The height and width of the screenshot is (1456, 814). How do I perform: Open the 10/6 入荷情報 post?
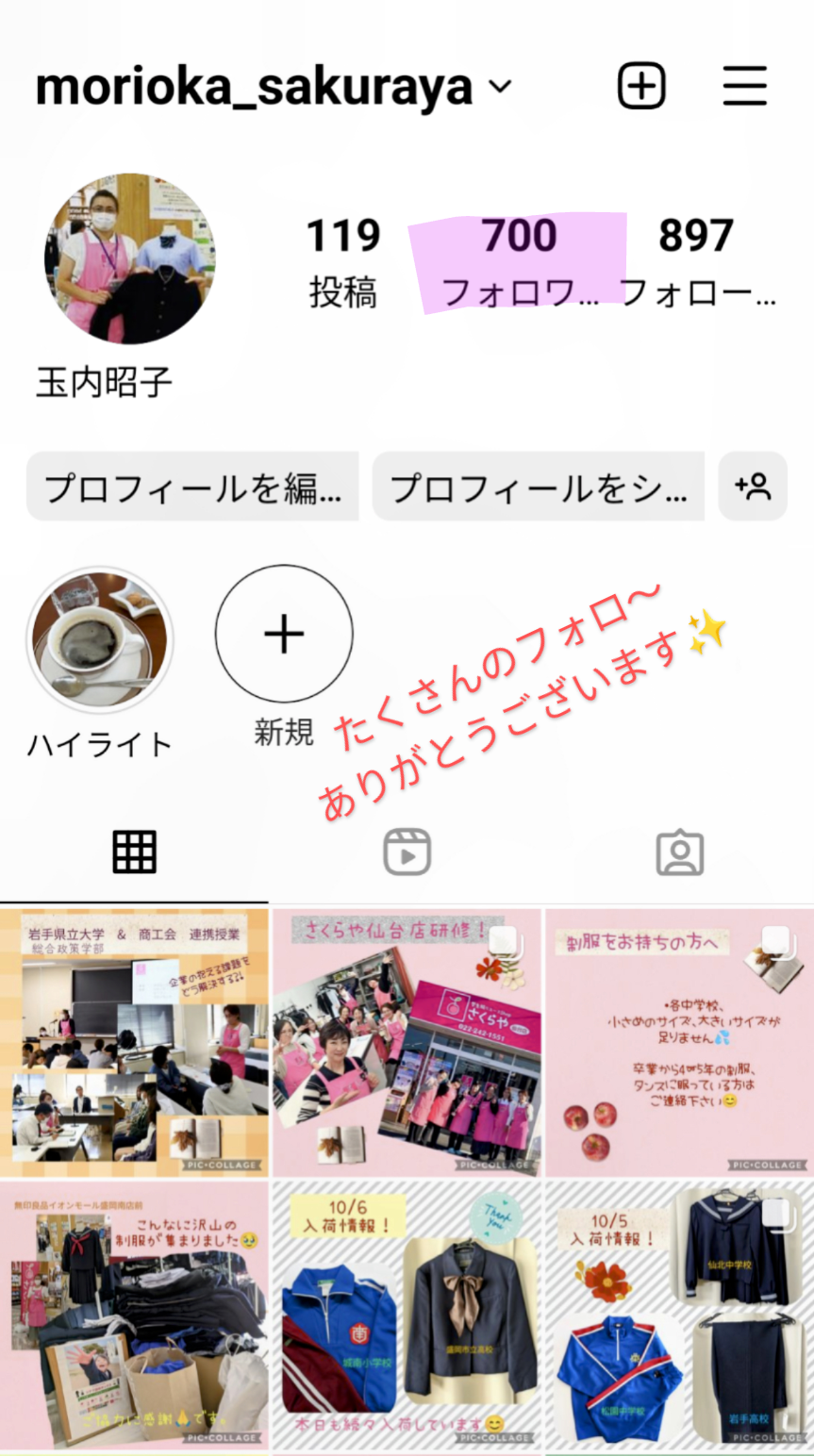[407, 1315]
